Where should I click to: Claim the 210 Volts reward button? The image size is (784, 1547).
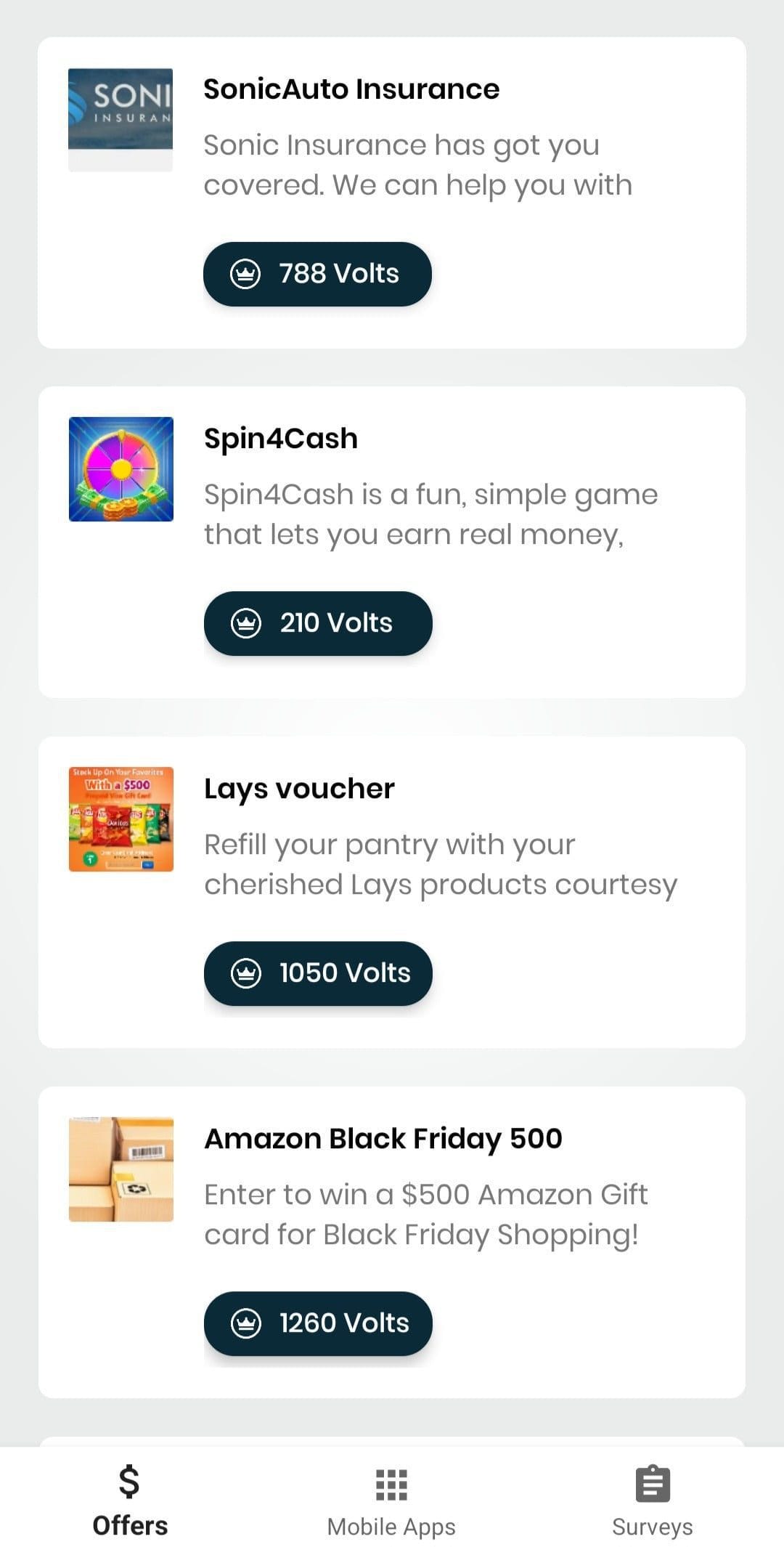point(318,623)
